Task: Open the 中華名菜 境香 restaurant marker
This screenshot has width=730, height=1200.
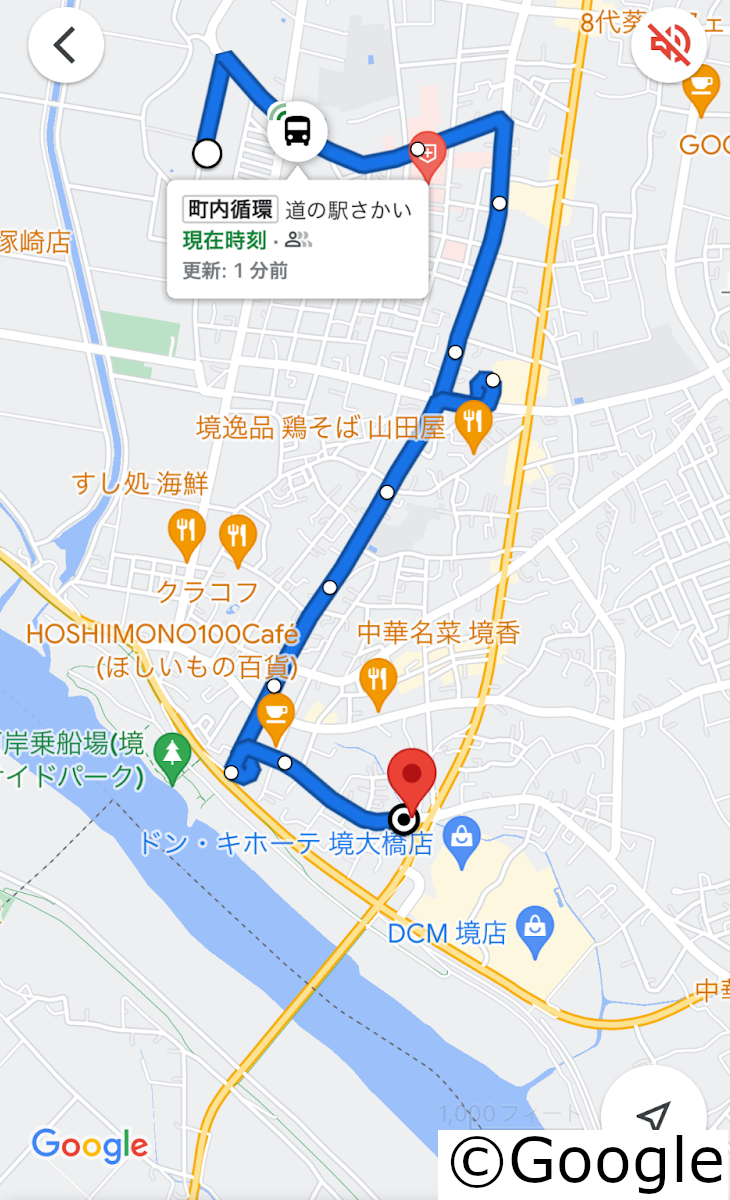Action: point(377,678)
